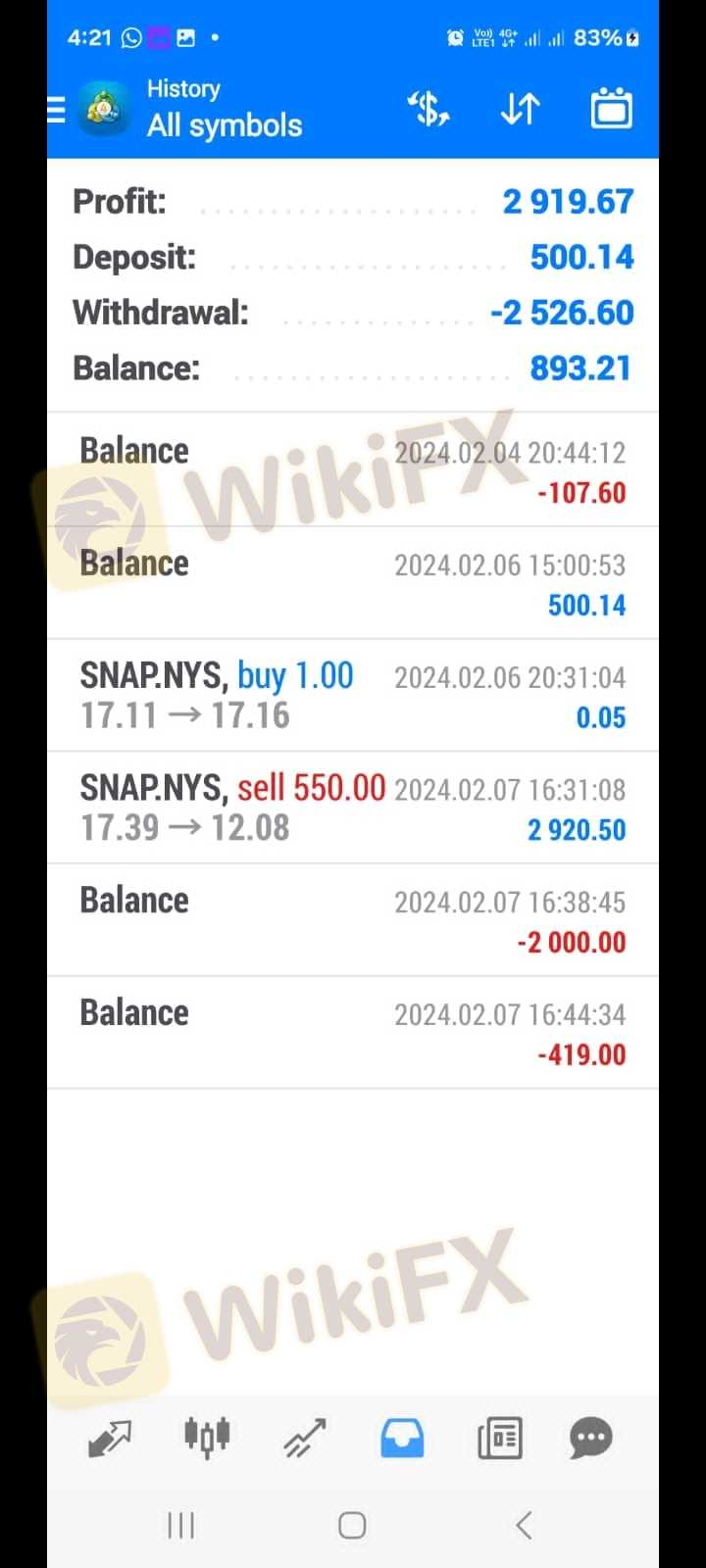Open the sort order arrows icon
Screen dimensions: 706x1568
519,110
